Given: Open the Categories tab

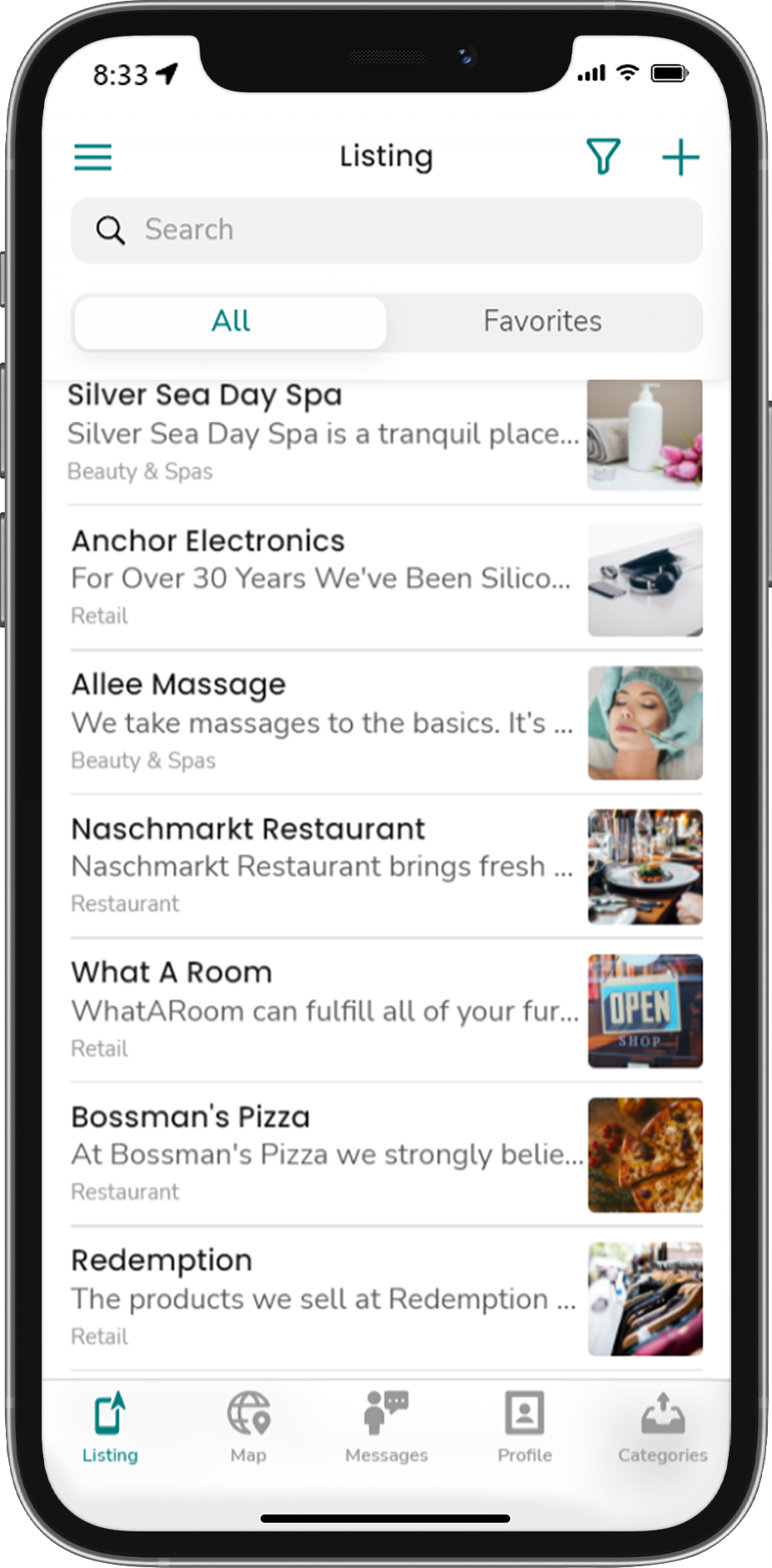Looking at the screenshot, I should pyautogui.click(x=662, y=1428).
